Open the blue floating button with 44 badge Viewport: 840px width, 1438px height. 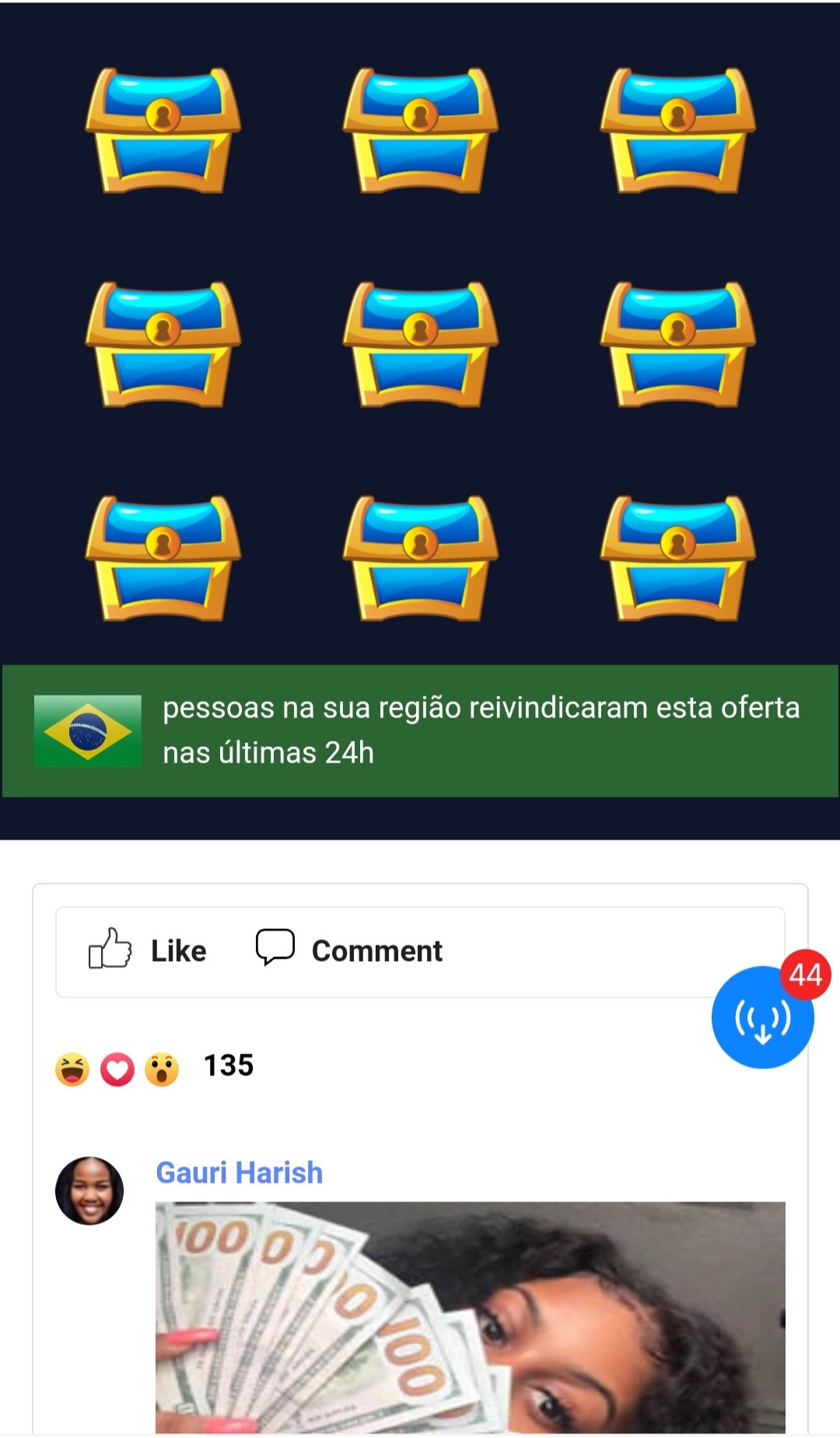point(762,1018)
